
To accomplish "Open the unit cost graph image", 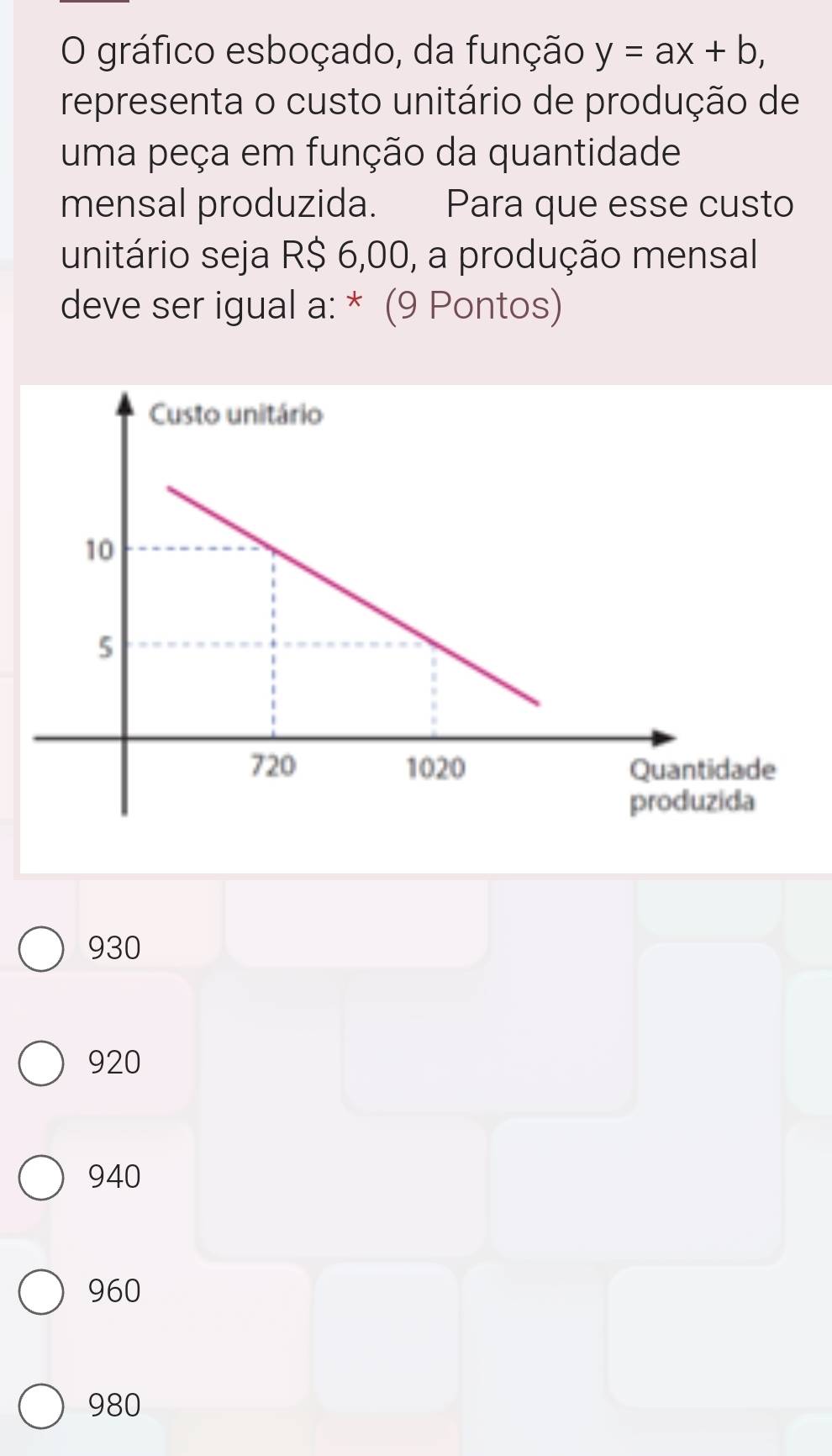I will 426,629.
